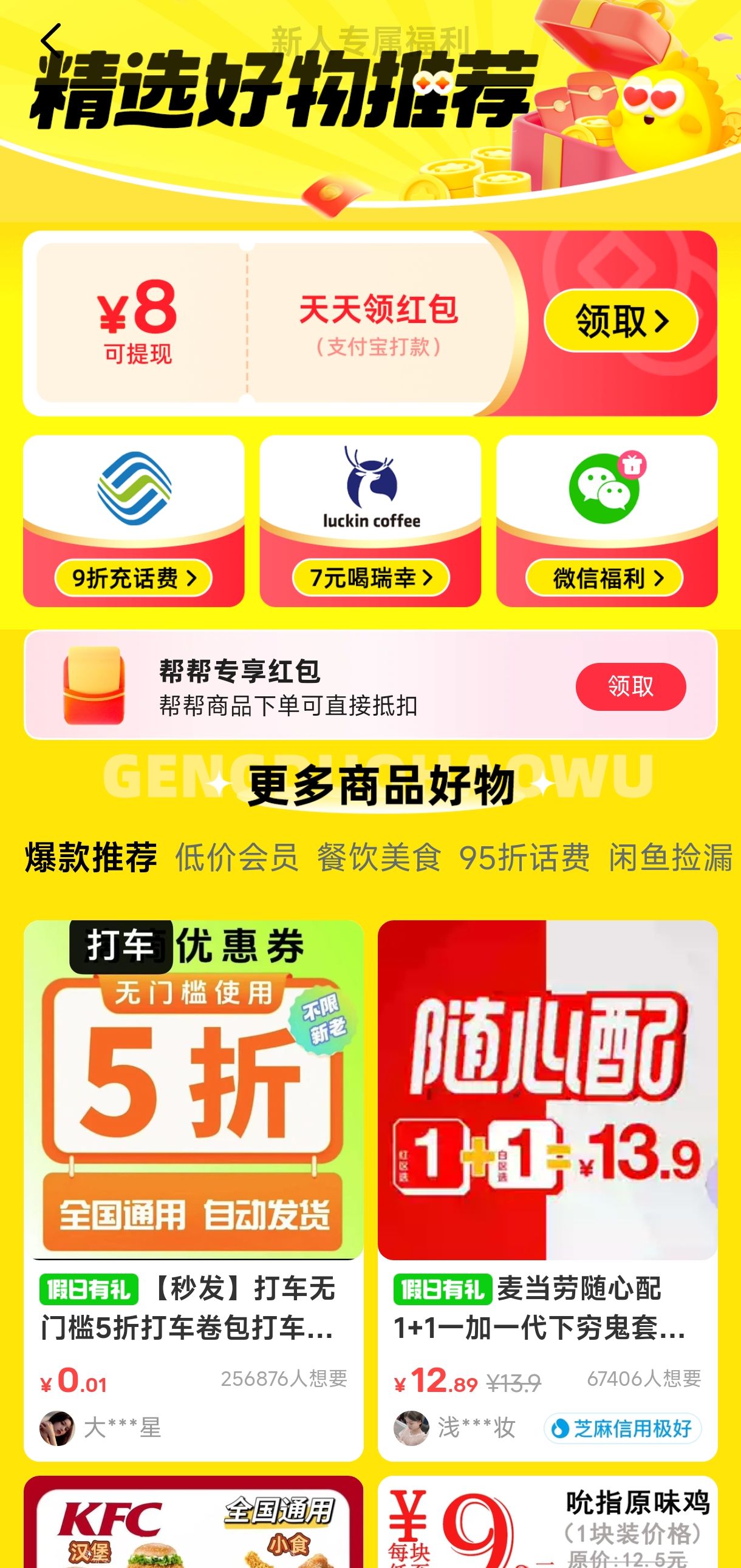Viewport: 741px width, 1568px height.
Task: View the 闲鱼捡漏 category
Action: tap(671, 857)
